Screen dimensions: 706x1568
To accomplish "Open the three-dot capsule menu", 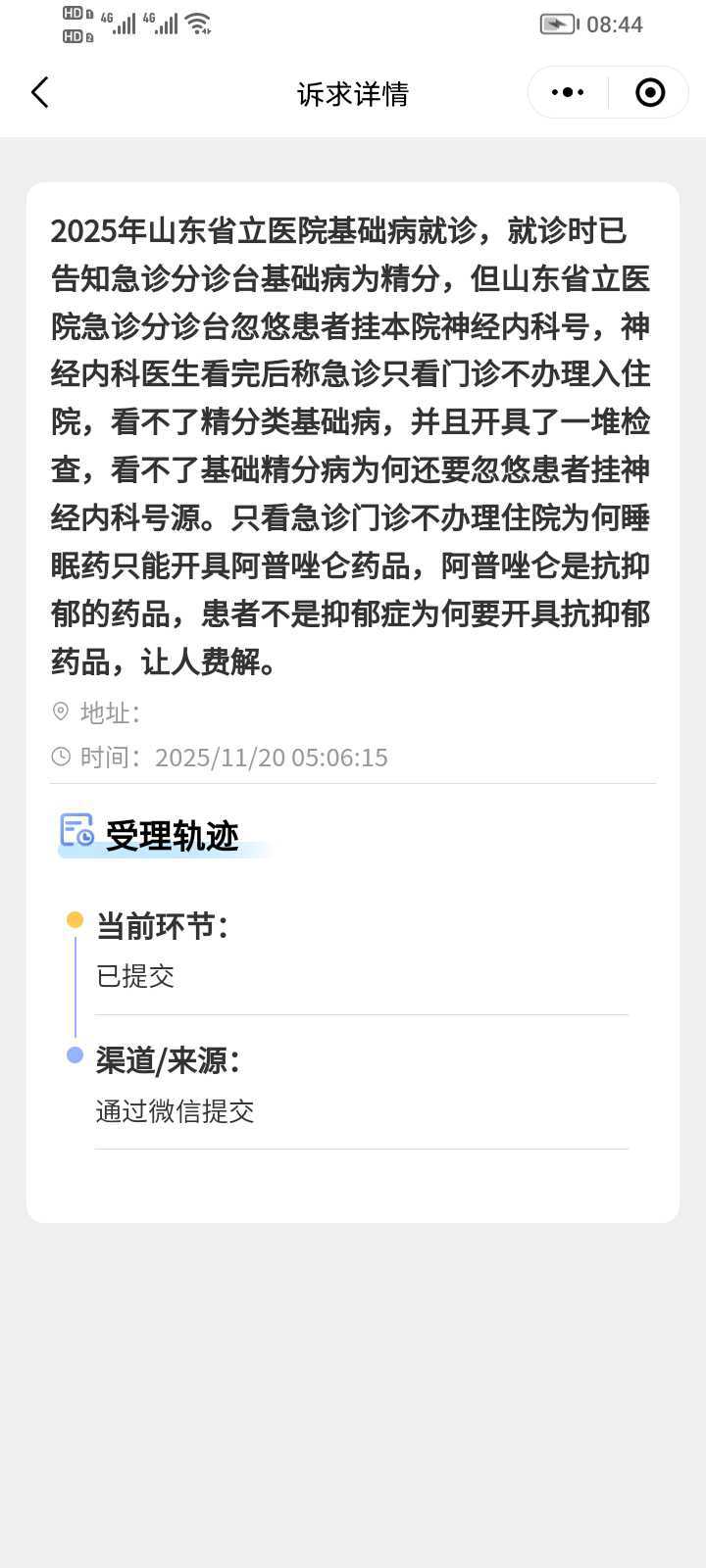I will coord(566,91).
